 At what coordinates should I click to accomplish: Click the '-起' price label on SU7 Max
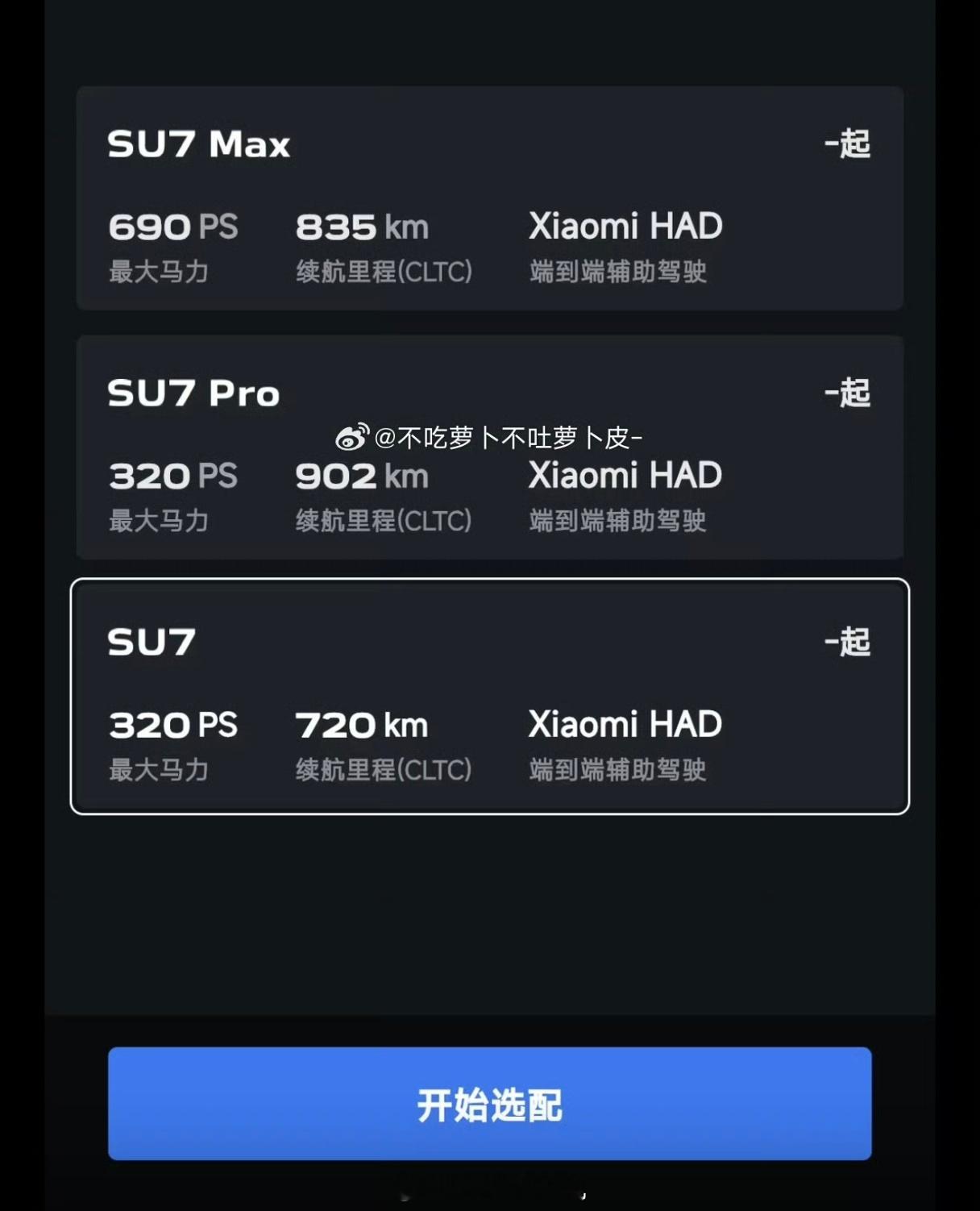coord(848,143)
